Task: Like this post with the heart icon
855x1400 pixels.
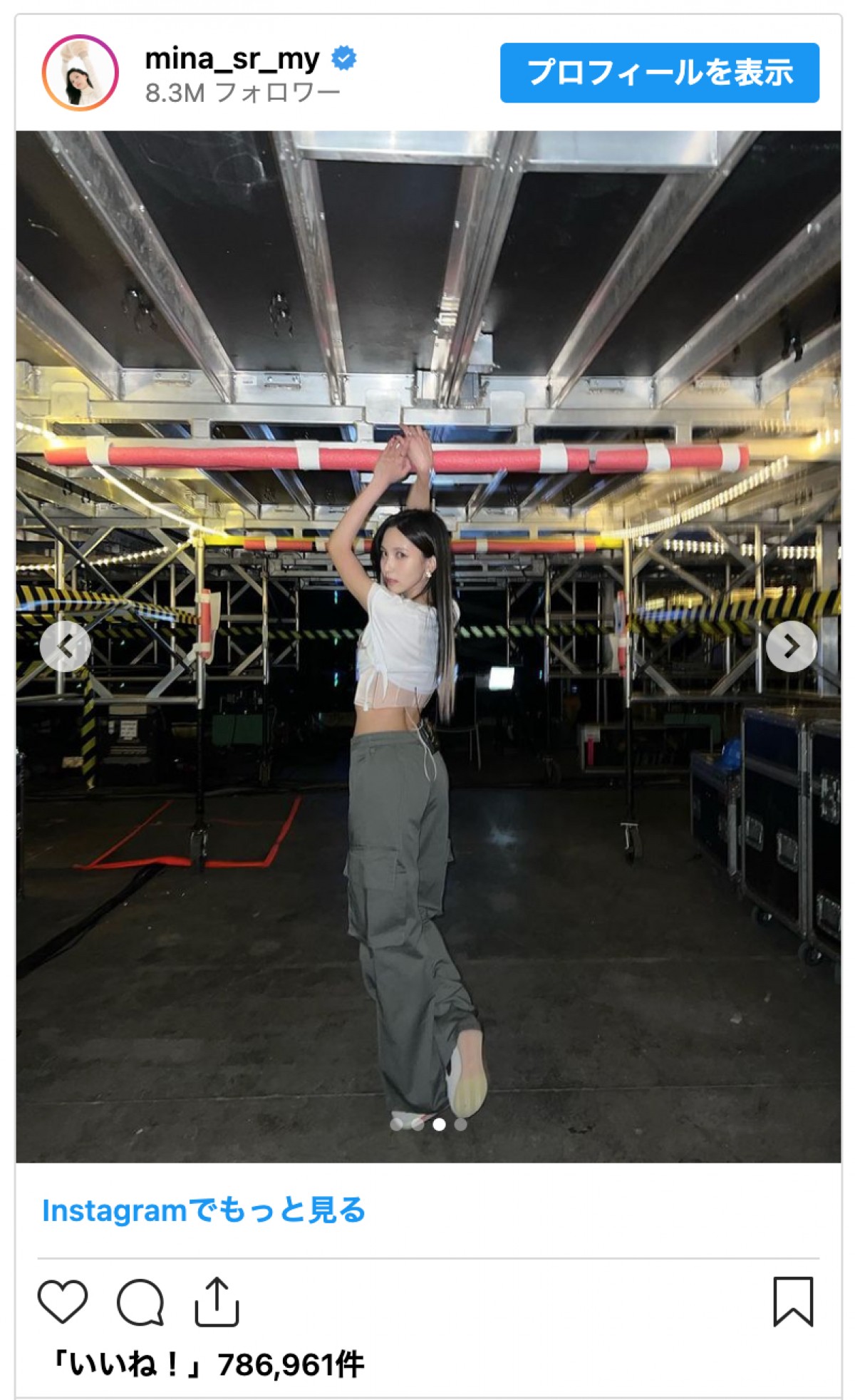Action: pos(63,1301)
